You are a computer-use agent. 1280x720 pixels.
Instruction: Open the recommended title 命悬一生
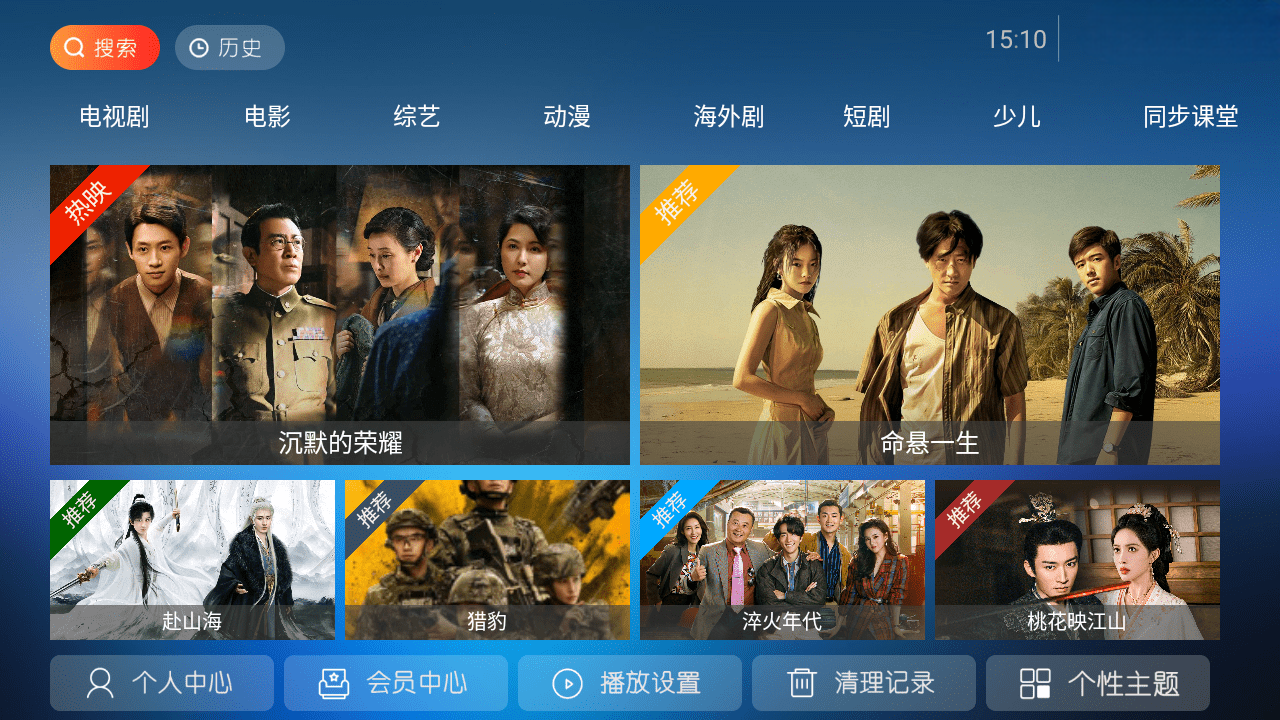(x=930, y=315)
